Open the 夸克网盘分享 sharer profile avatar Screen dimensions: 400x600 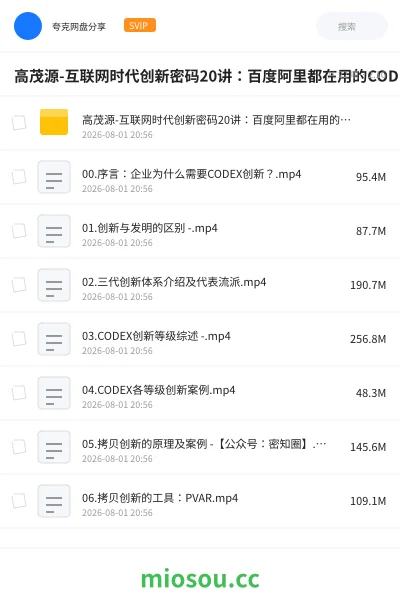pos(28,26)
